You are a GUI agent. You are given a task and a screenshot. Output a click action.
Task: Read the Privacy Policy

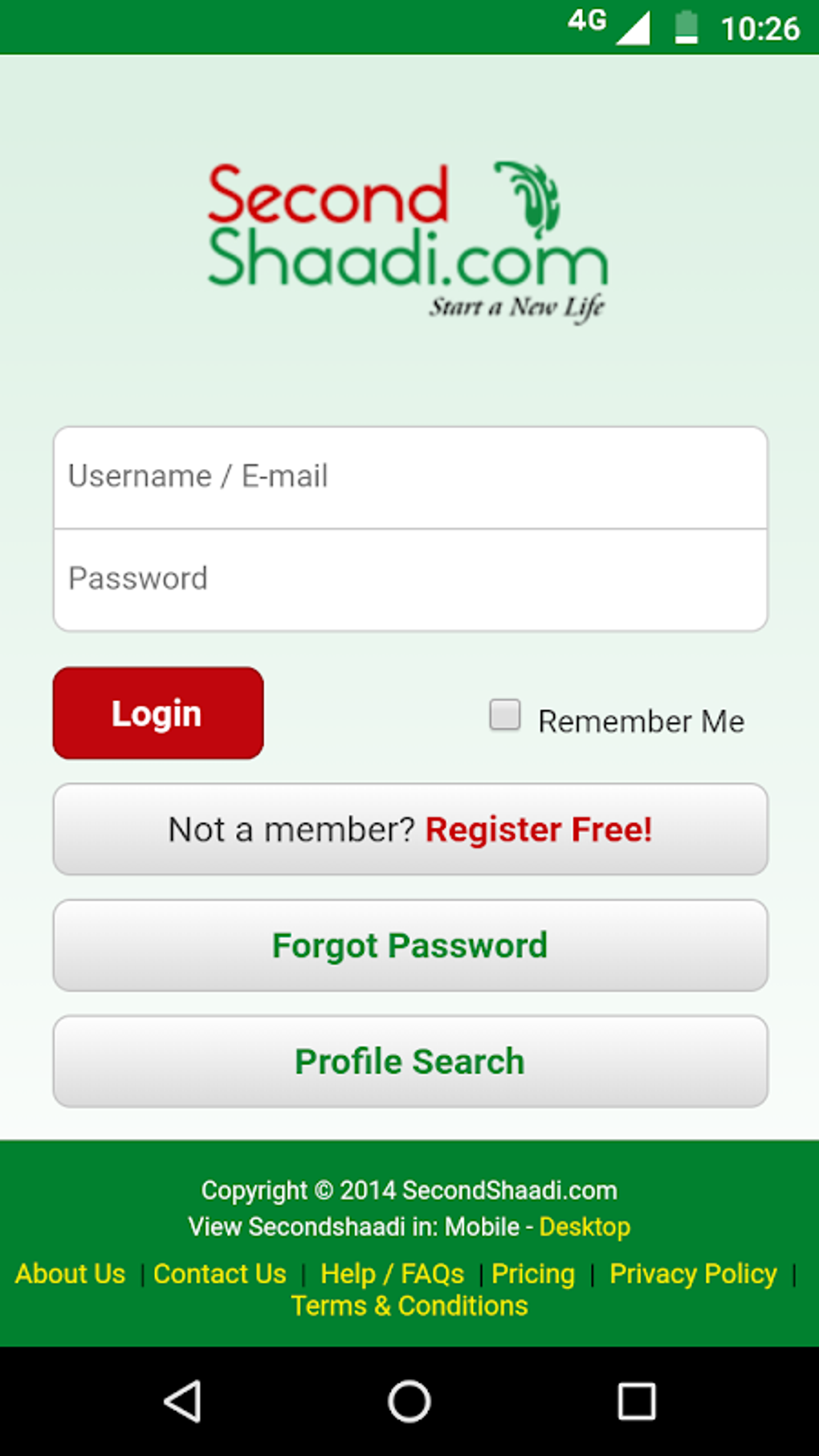tap(693, 1274)
